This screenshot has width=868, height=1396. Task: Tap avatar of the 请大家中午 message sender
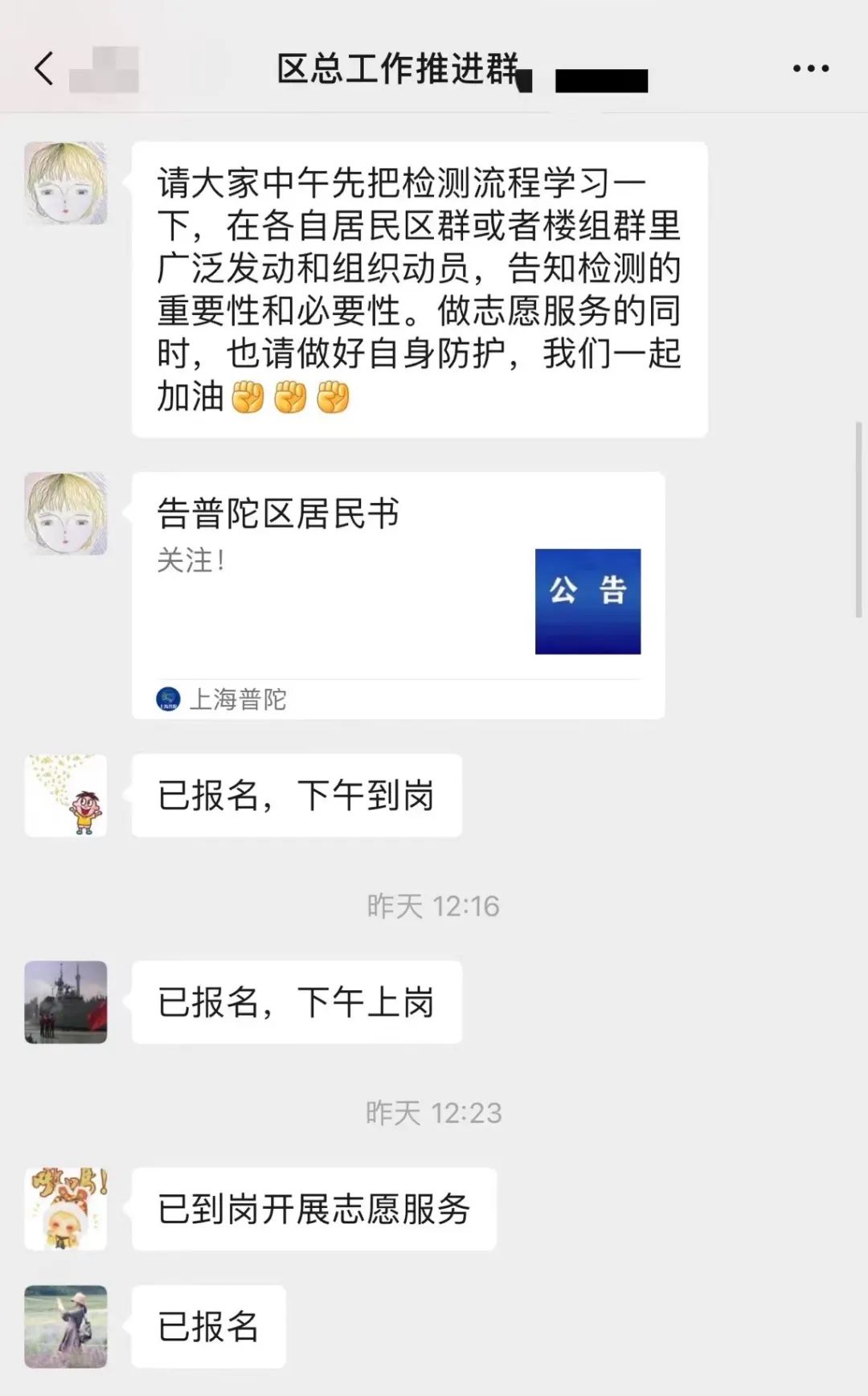(66, 184)
